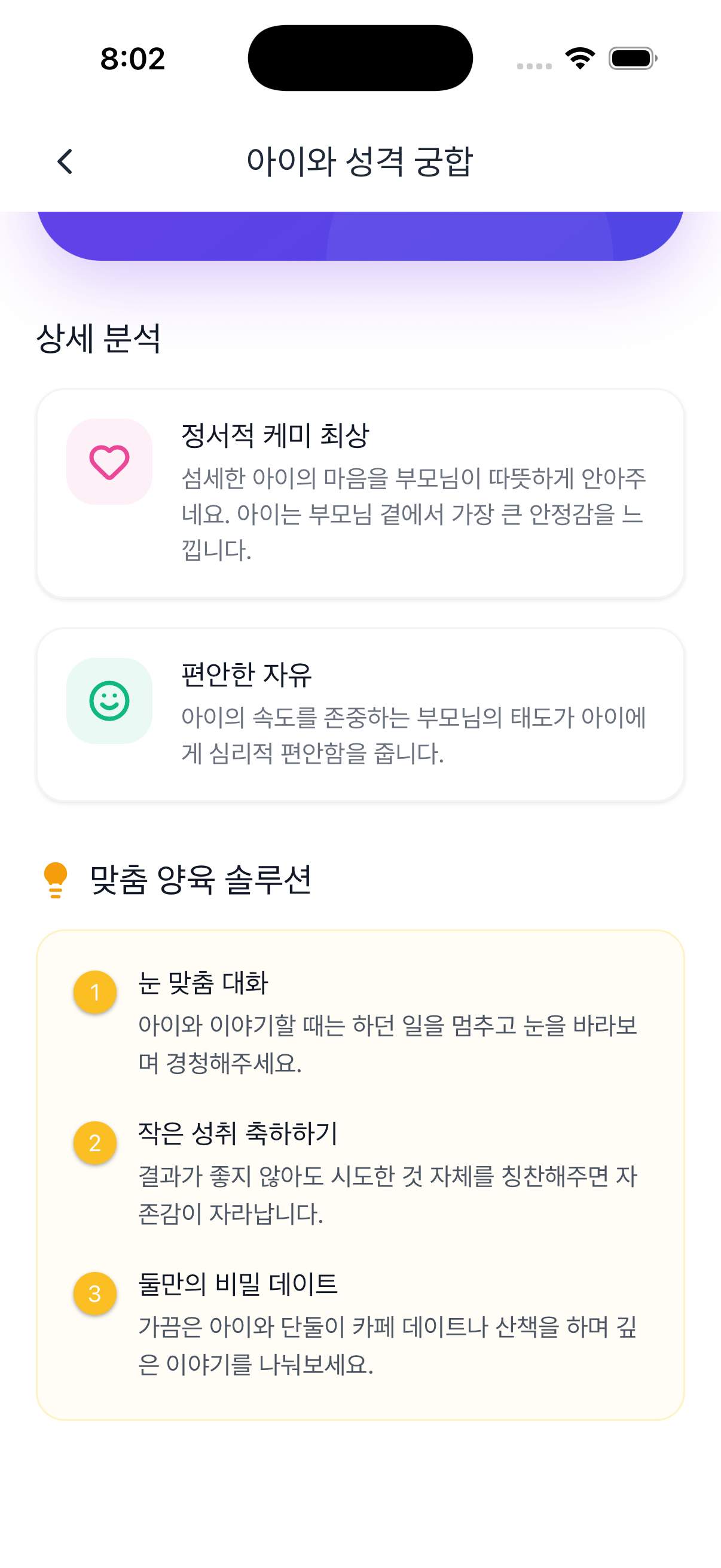Go back from 아이와 성격 궁합 screen
721x1568 pixels.
coord(65,162)
